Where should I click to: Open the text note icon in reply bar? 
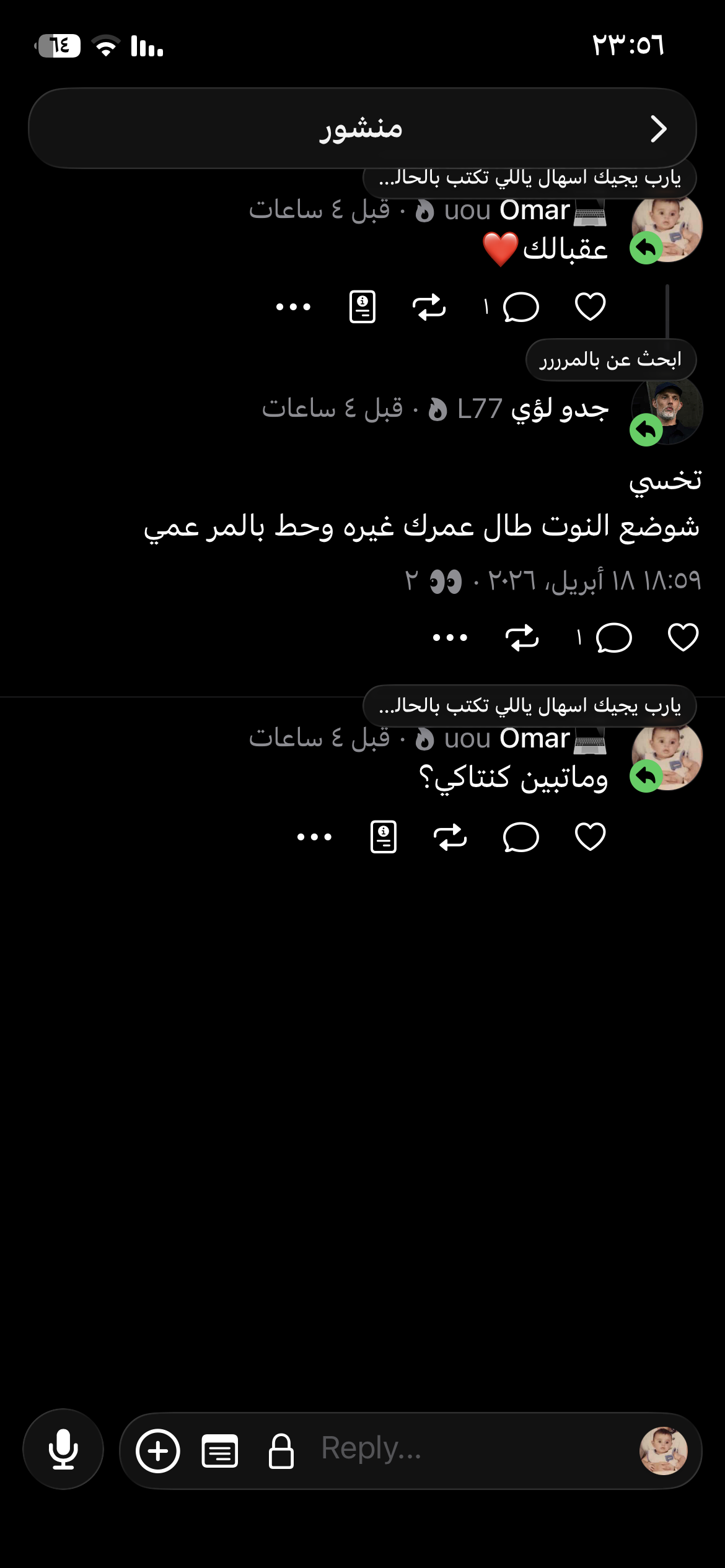tap(219, 1450)
